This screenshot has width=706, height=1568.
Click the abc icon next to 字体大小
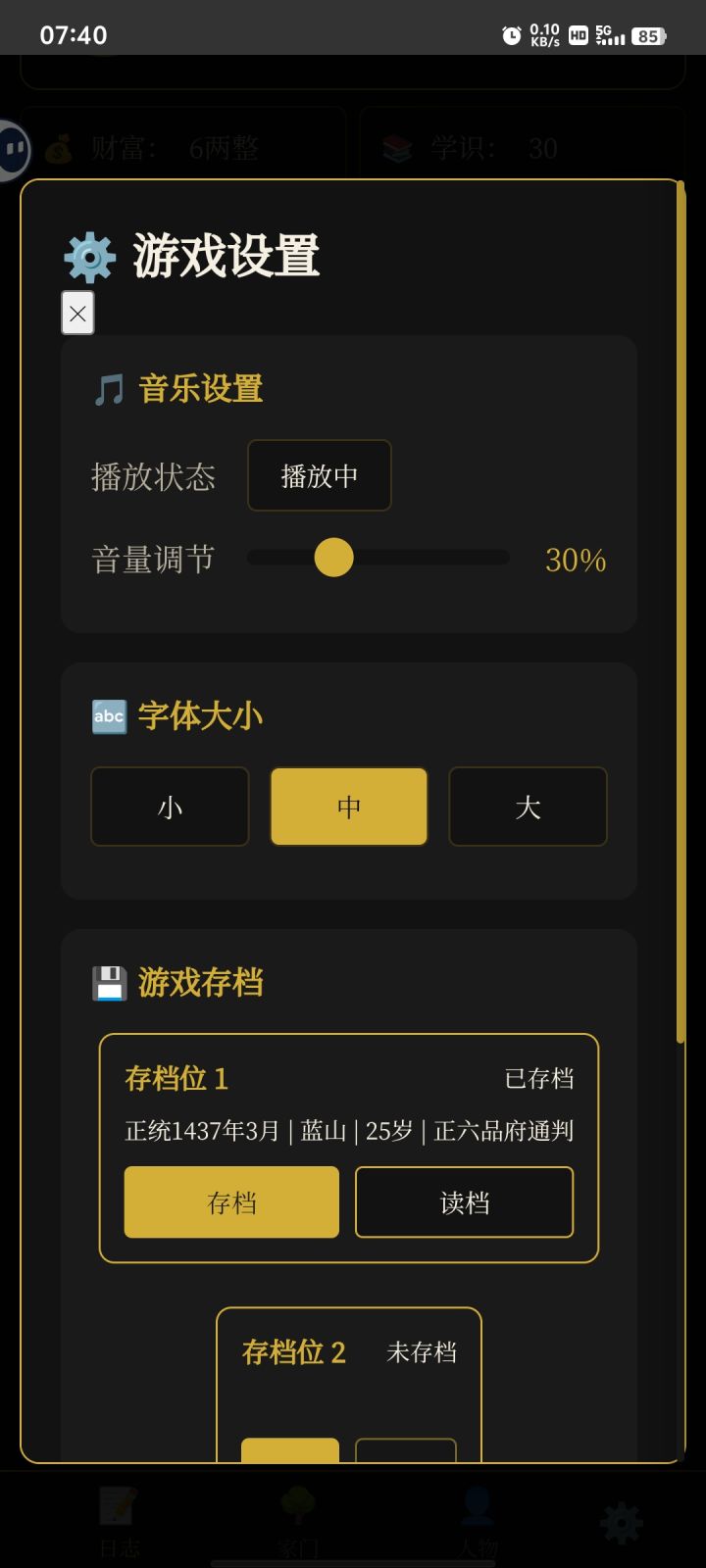tap(108, 716)
